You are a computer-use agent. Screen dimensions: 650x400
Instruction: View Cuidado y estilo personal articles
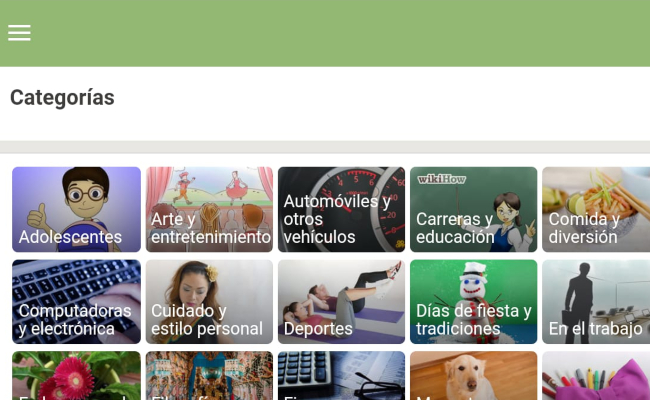pos(209,301)
